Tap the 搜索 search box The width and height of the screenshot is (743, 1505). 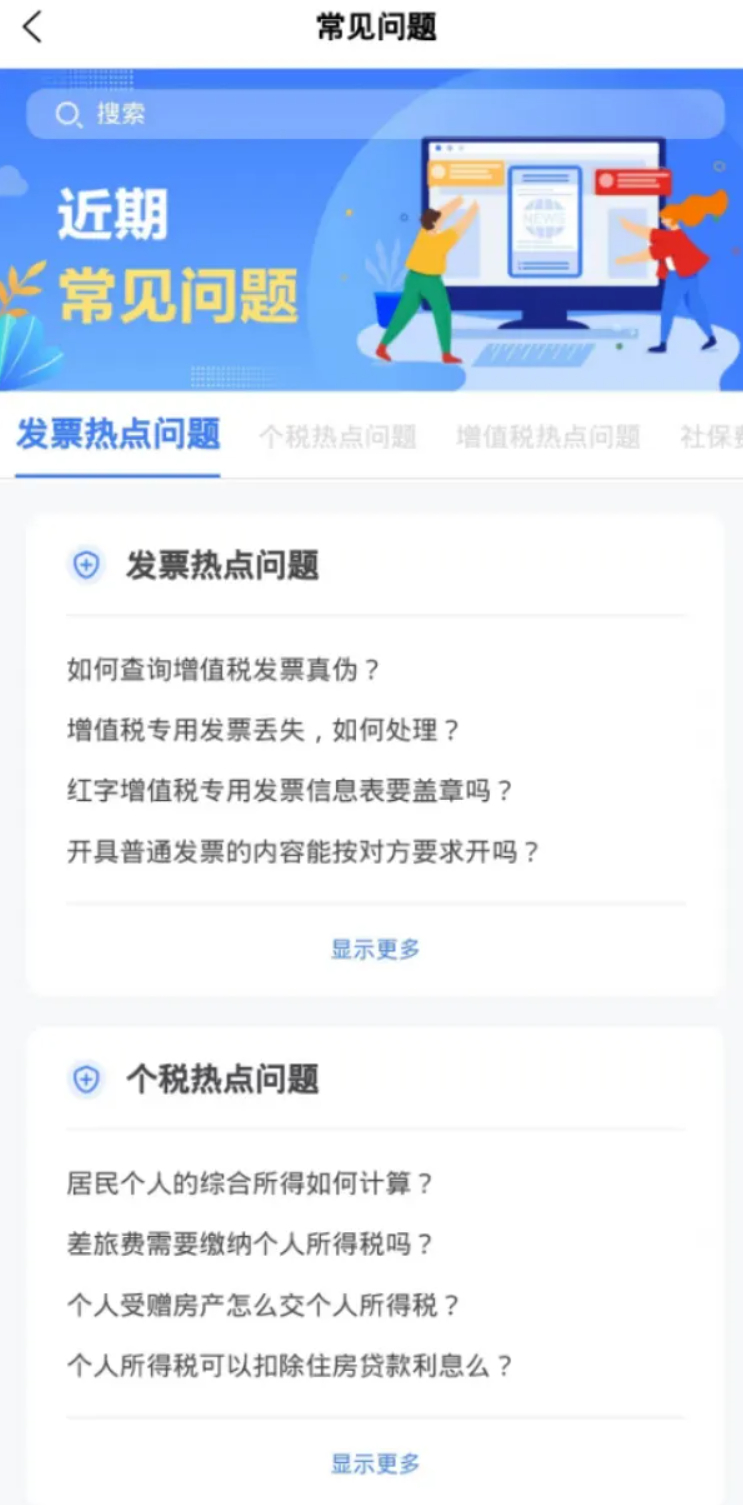tap(375, 114)
